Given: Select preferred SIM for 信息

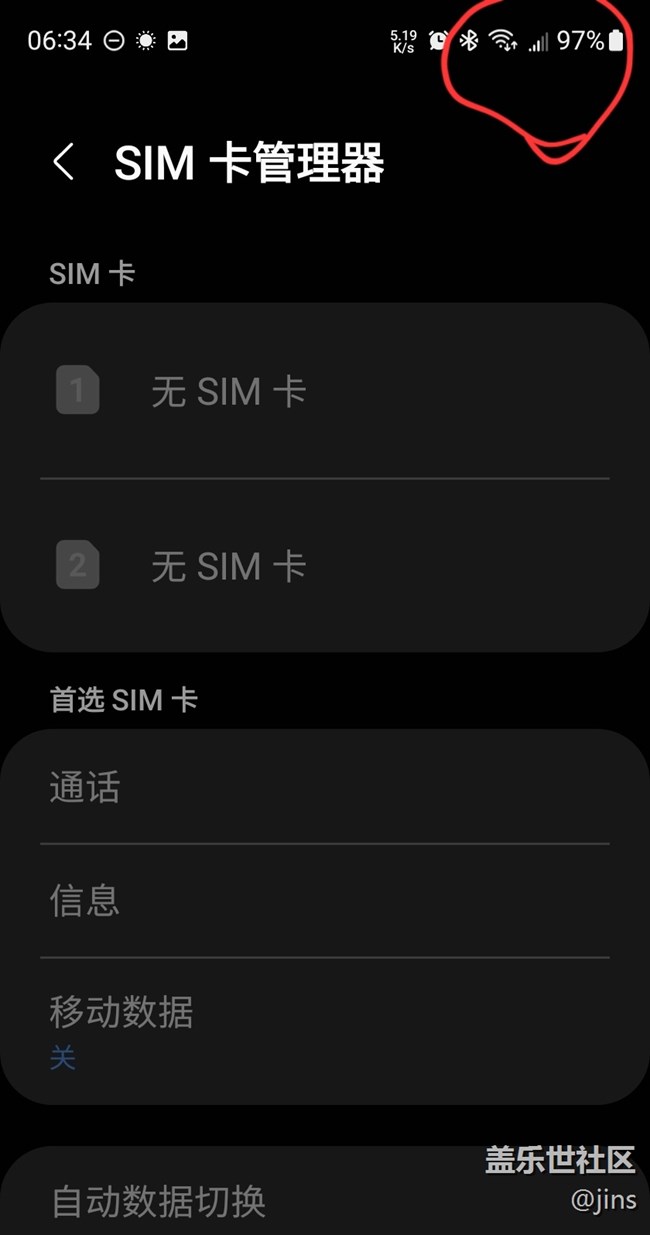Looking at the screenshot, I should coord(325,900).
